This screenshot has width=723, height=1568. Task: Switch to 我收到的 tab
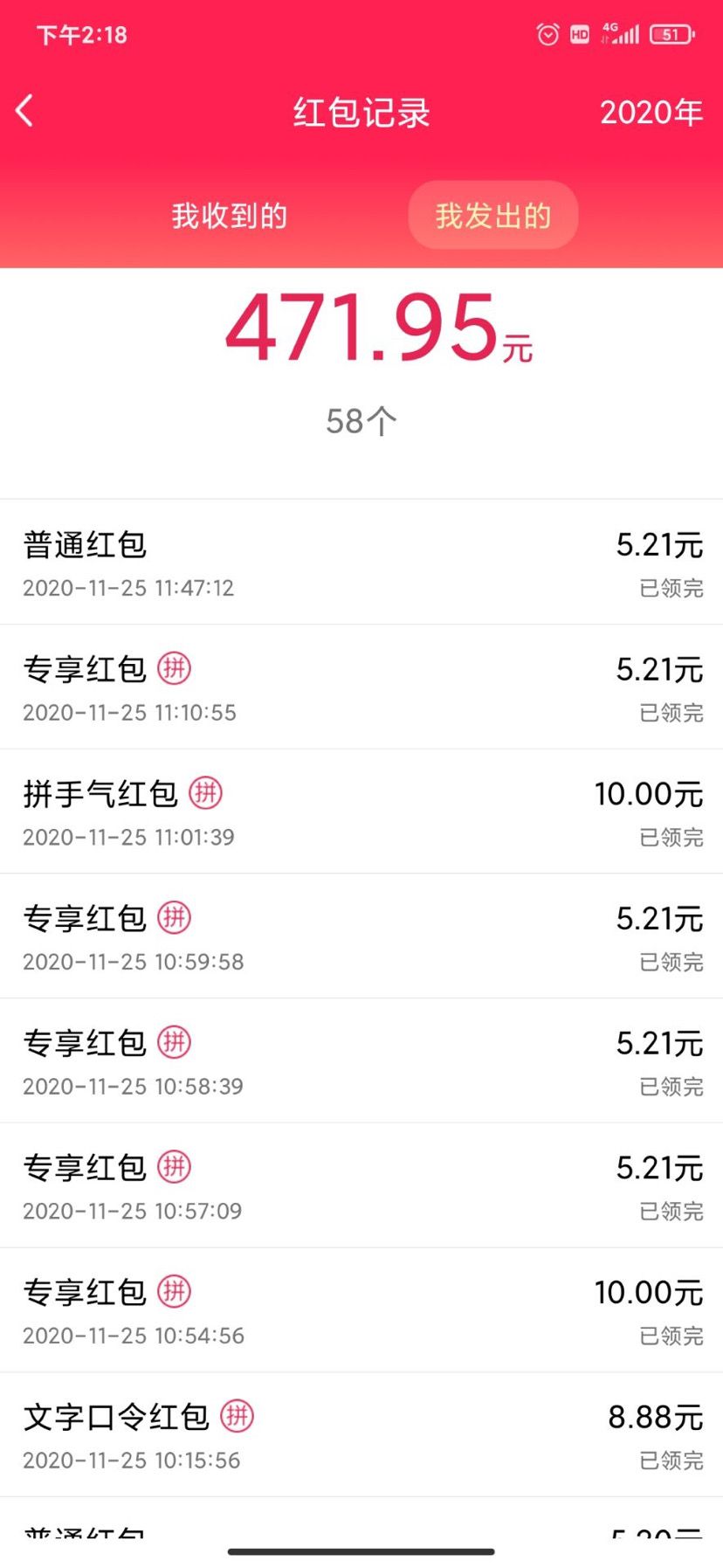[x=230, y=216]
